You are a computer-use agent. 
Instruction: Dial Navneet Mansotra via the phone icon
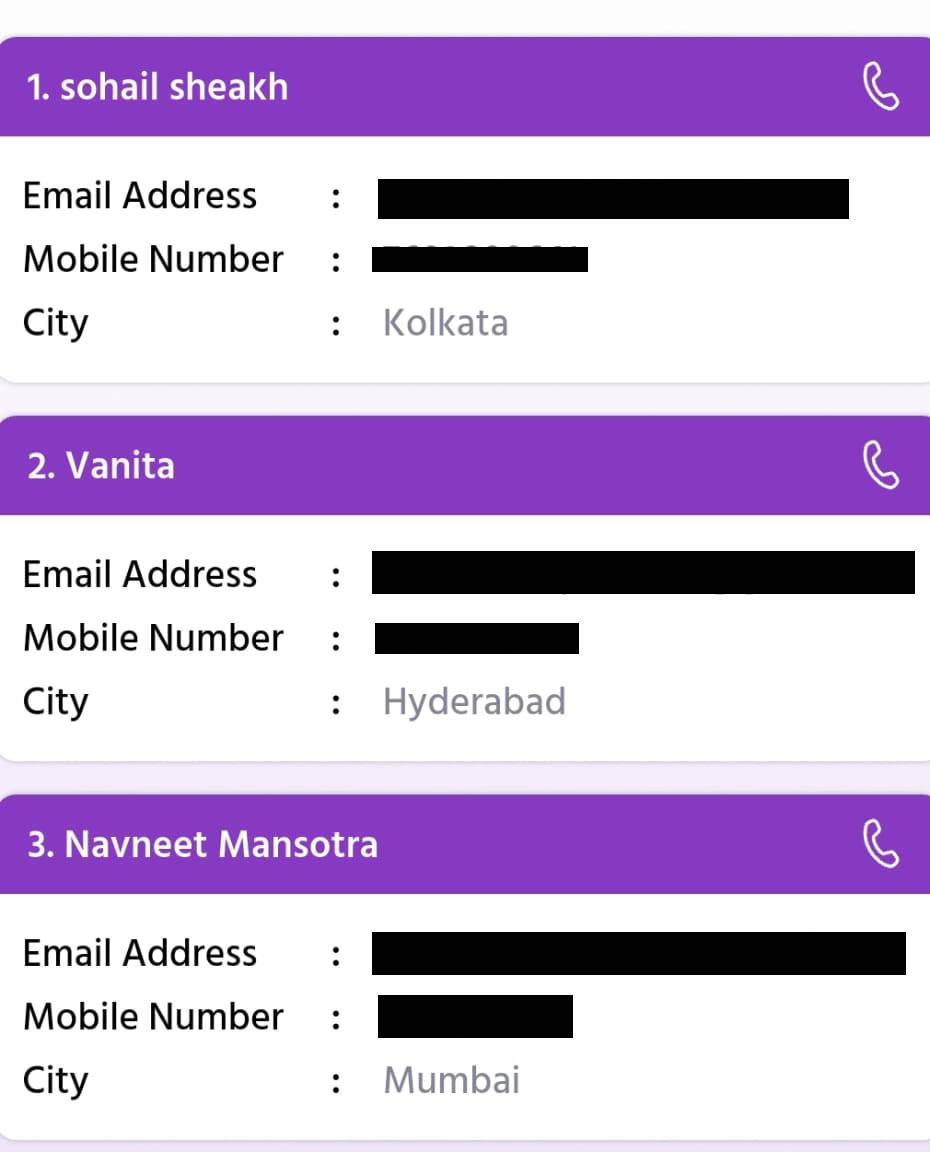pyautogui.click(x=880, y=845)
